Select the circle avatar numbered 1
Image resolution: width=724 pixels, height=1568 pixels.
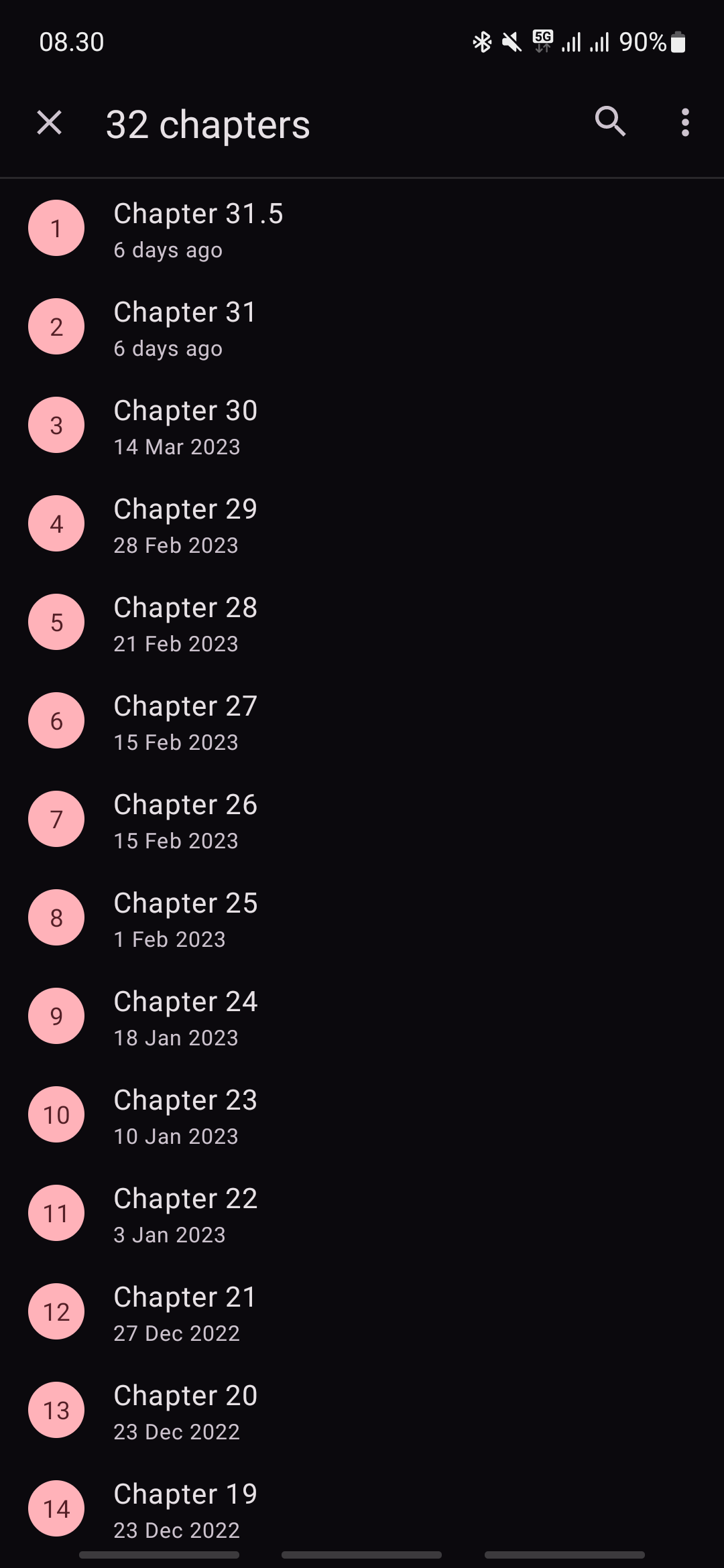(x=56, y=228)
